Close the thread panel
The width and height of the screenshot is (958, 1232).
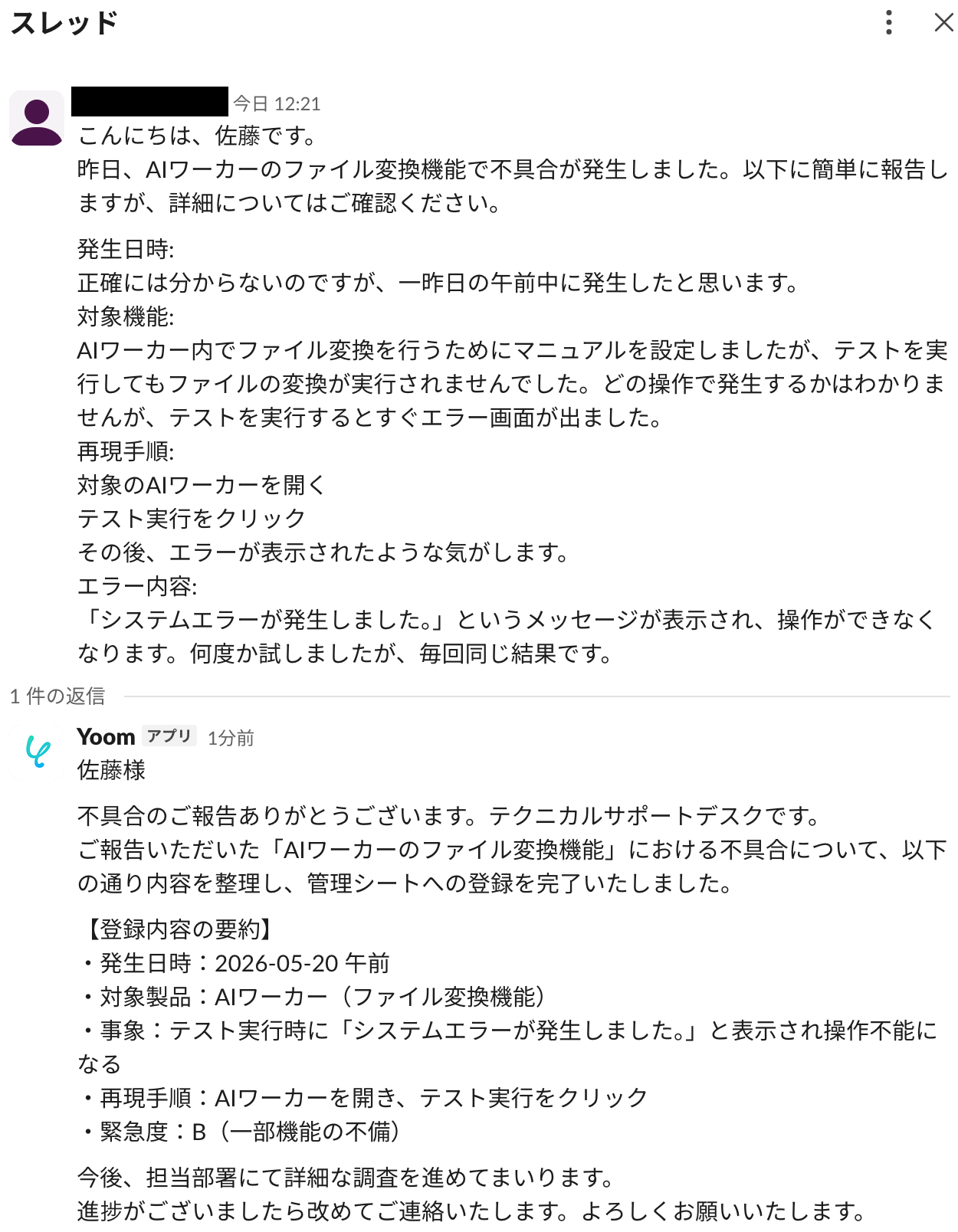coord(943,22)
